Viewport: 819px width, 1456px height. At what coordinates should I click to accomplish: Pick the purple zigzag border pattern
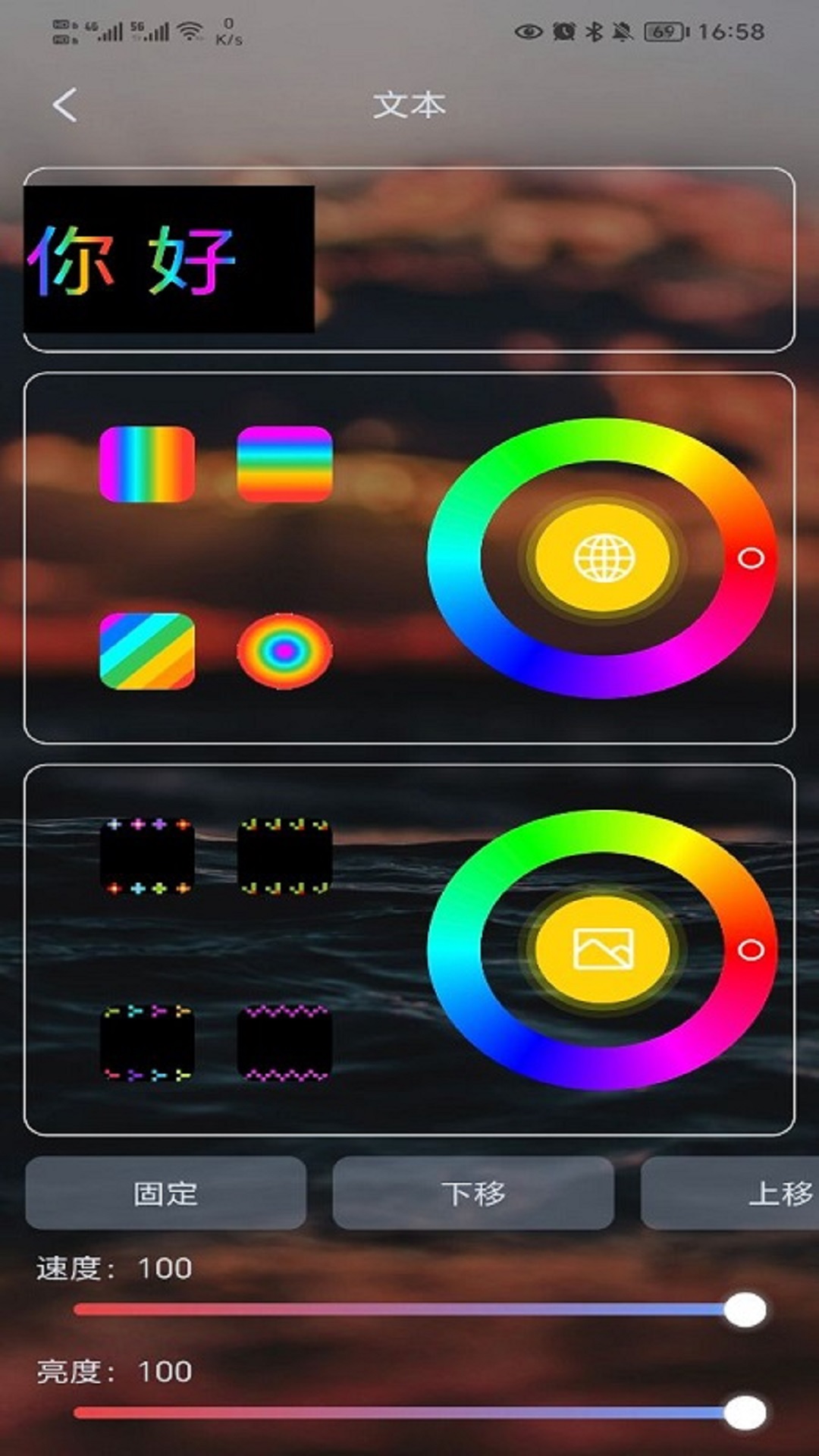click(x=284, y=1043)
